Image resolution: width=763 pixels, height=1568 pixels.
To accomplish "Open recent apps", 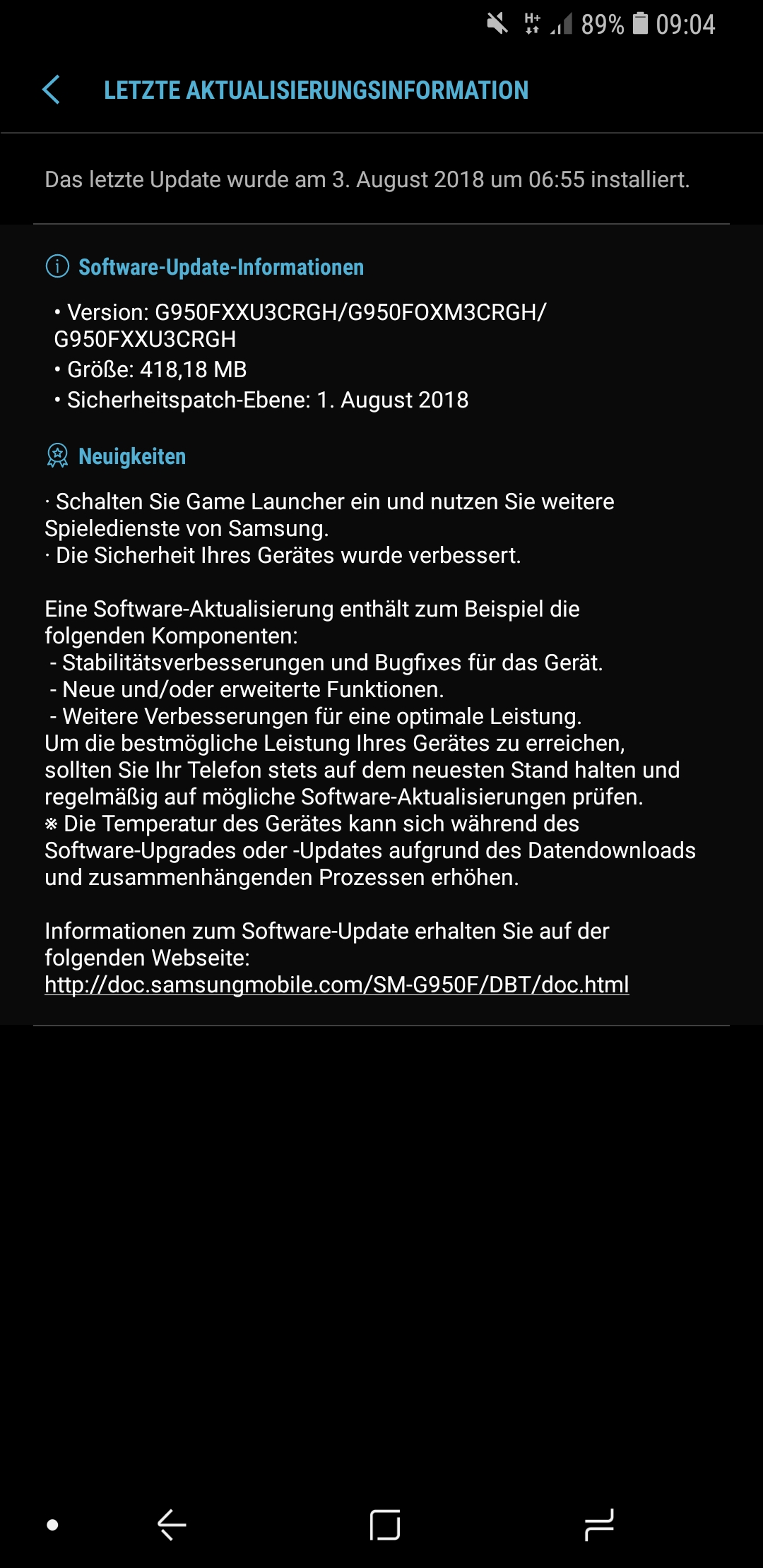I will tap(599, 1525).
